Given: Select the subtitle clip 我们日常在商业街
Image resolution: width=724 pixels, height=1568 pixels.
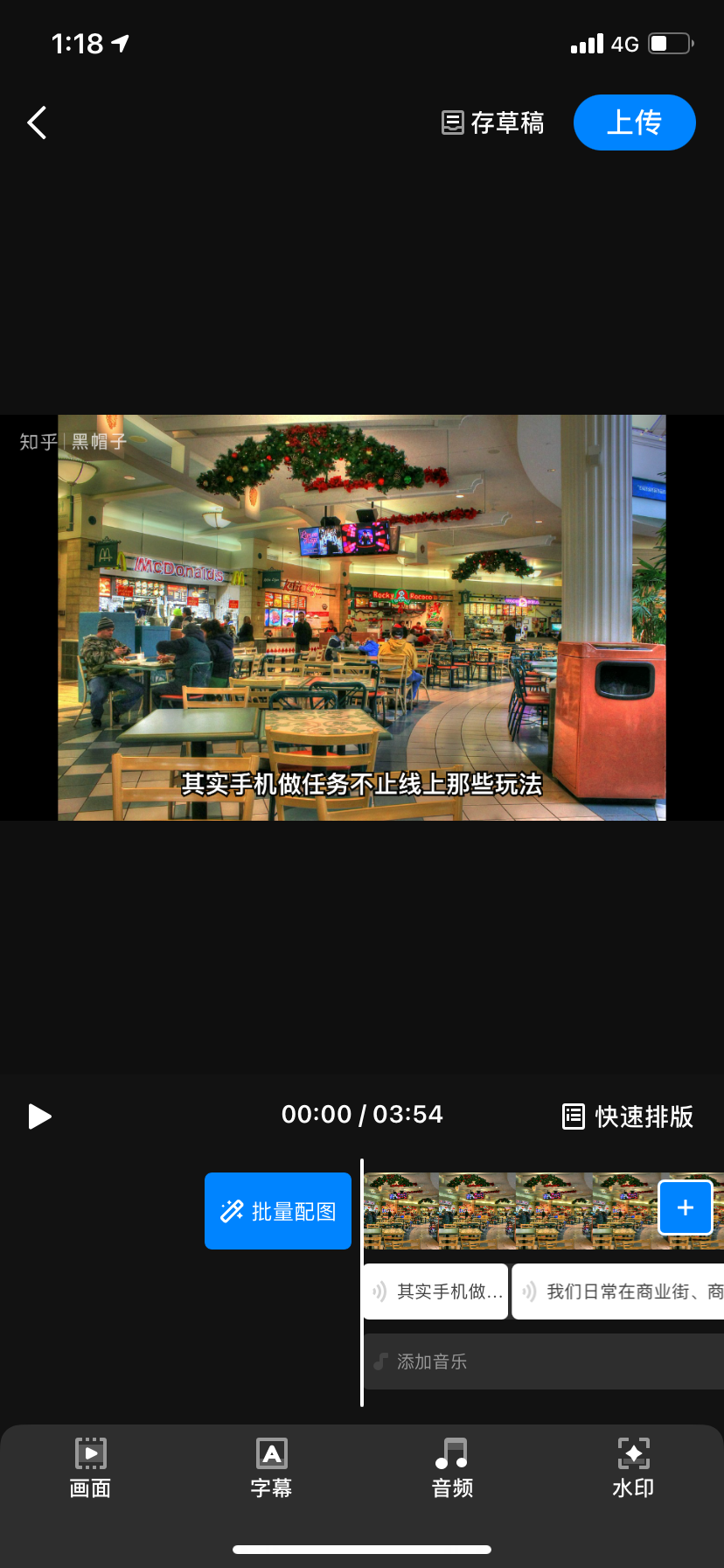Looking at the screenshot, I should coord(619,1291).
